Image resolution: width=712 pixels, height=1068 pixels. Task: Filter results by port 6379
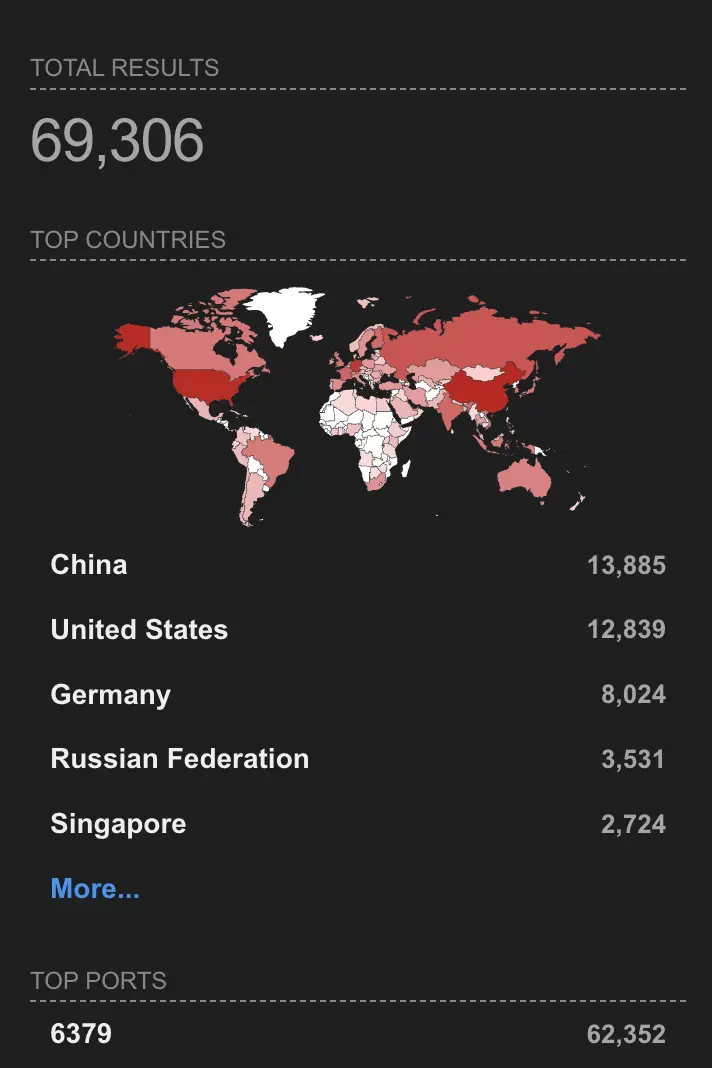[81, 1034]
